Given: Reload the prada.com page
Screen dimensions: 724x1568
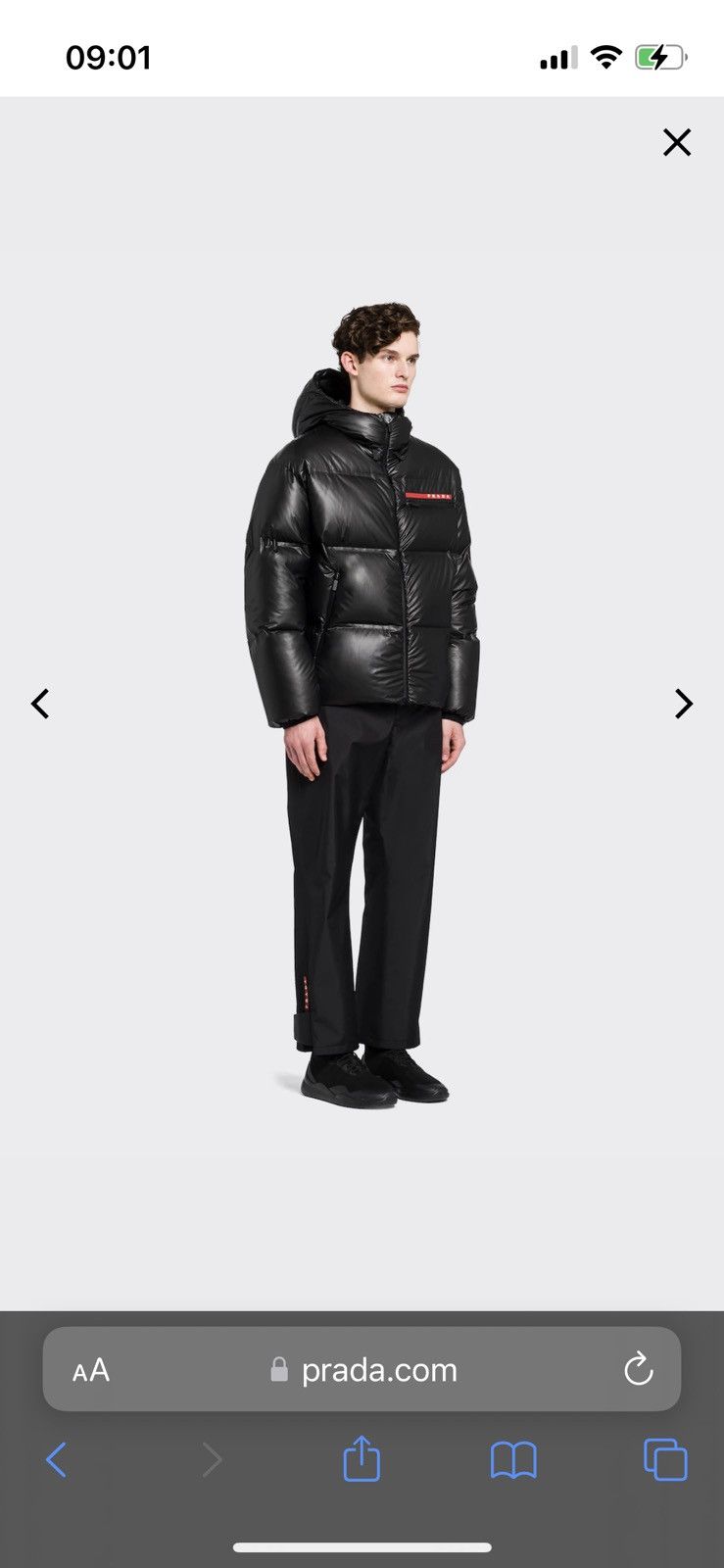Looking at the screenshot, I should point(639,1369).
